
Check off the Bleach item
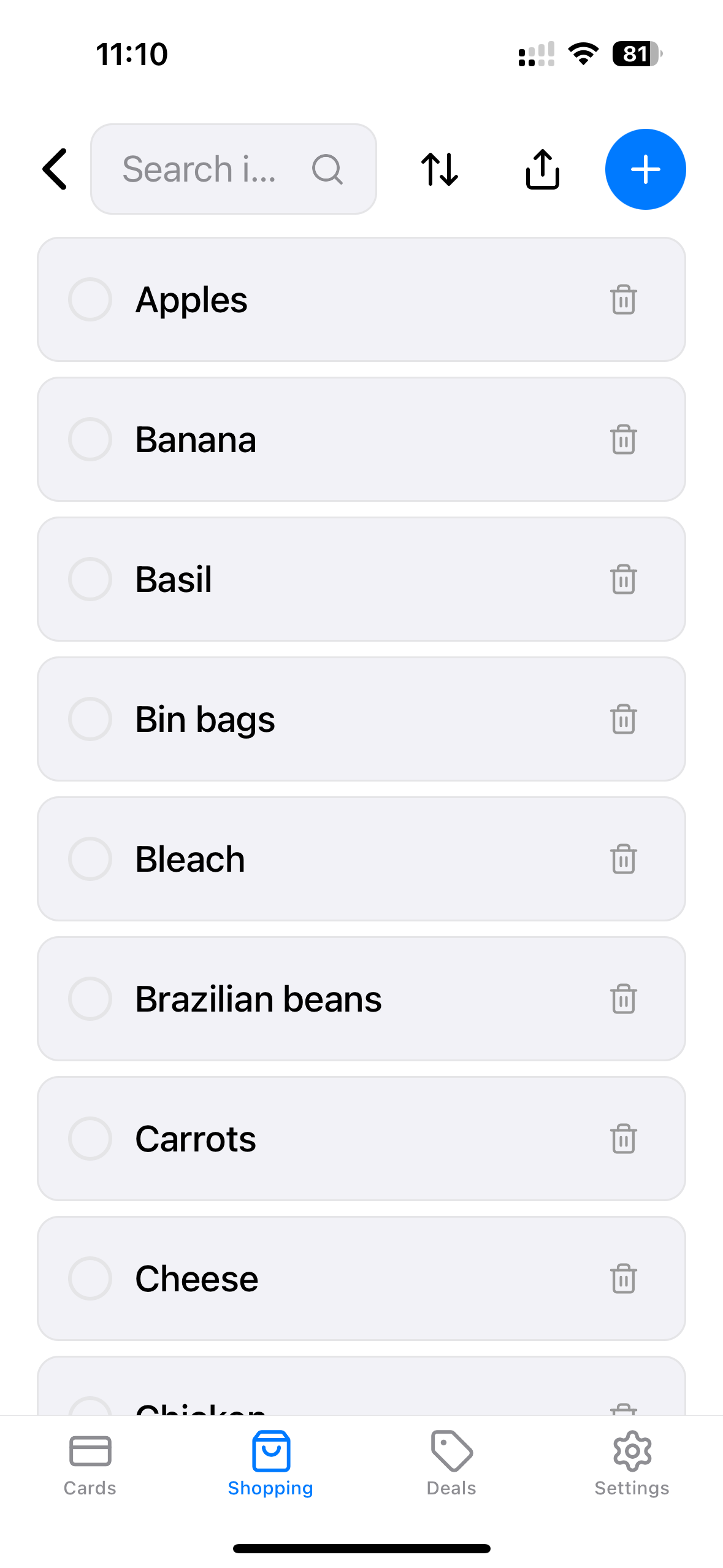(90, 859)
